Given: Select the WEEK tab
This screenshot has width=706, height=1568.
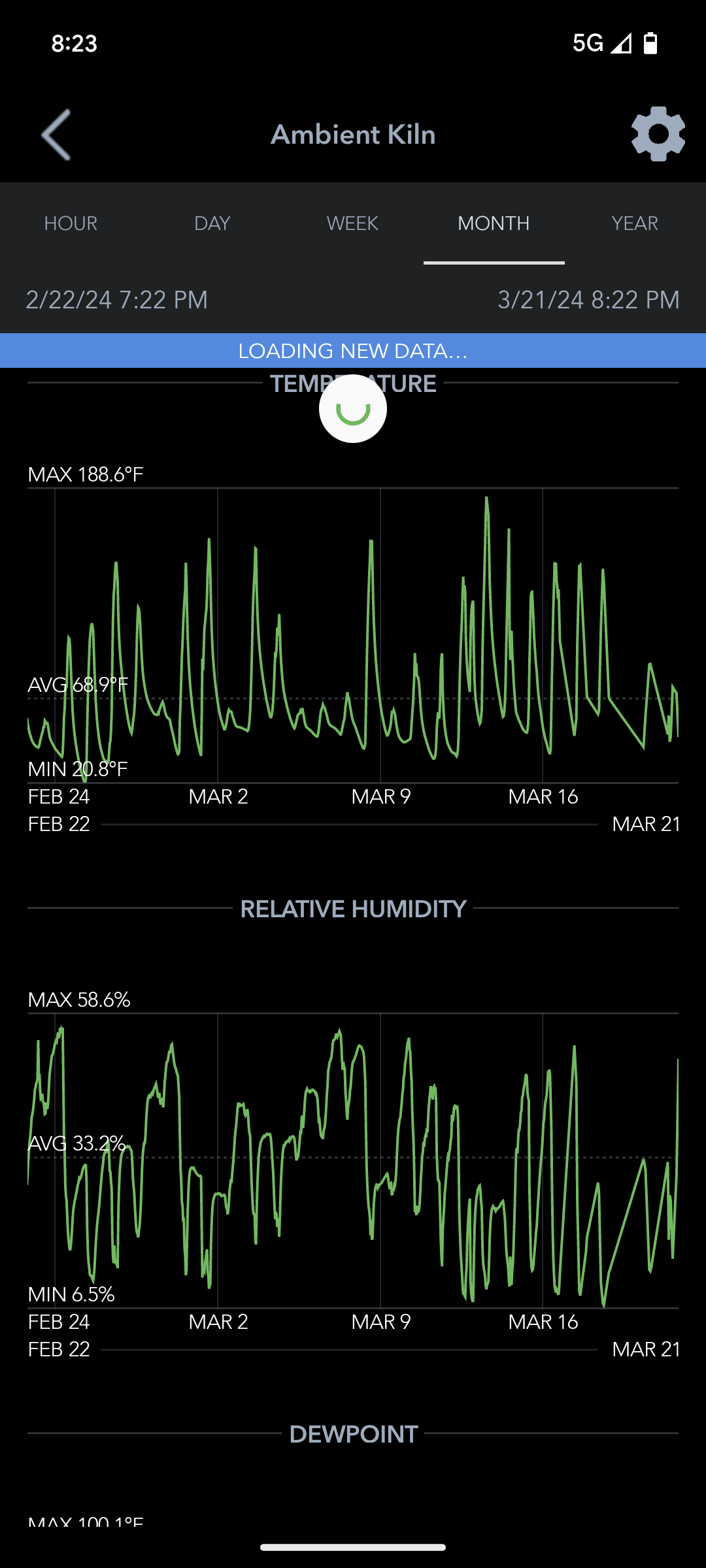Looking at the screenshot, I should click(x=353, y=223).
